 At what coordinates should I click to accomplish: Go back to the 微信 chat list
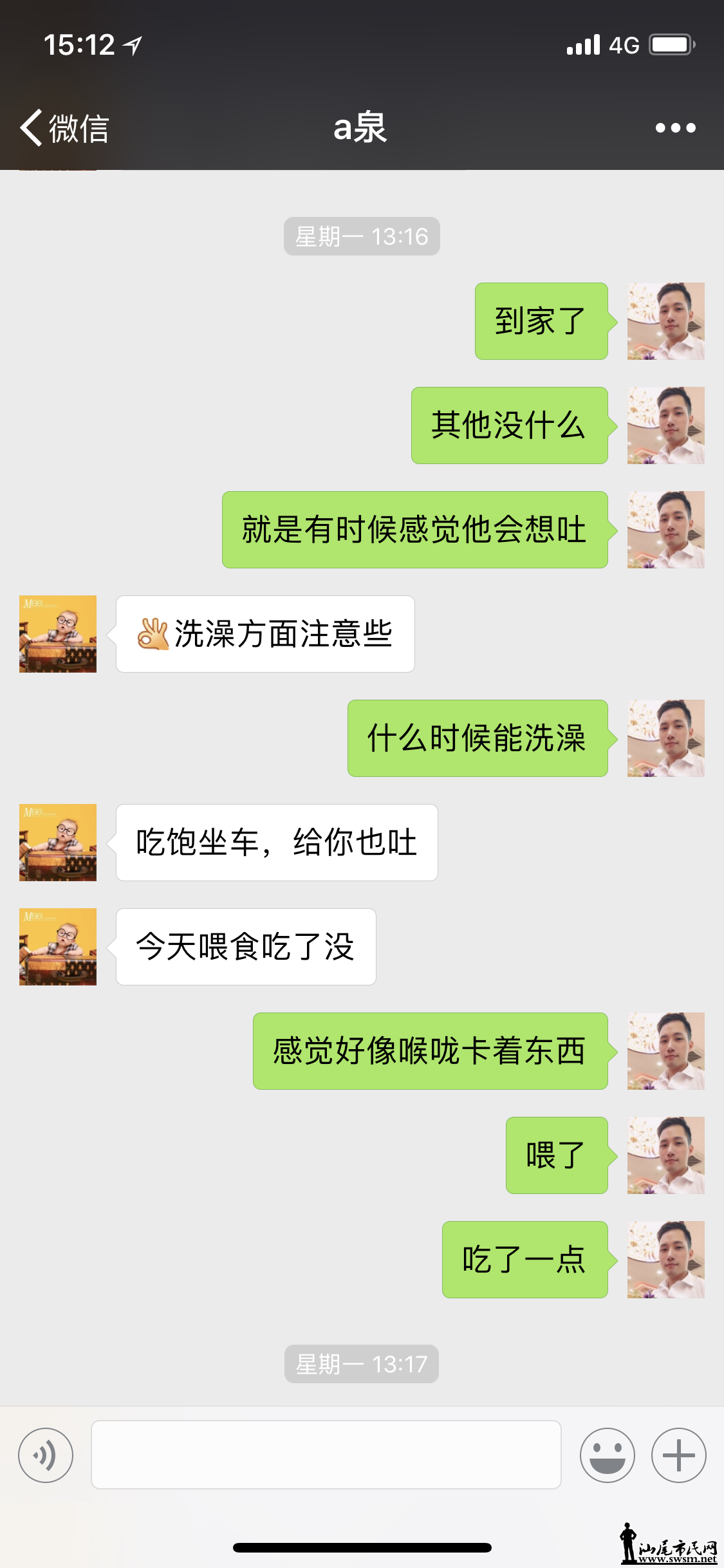point(64,127)
